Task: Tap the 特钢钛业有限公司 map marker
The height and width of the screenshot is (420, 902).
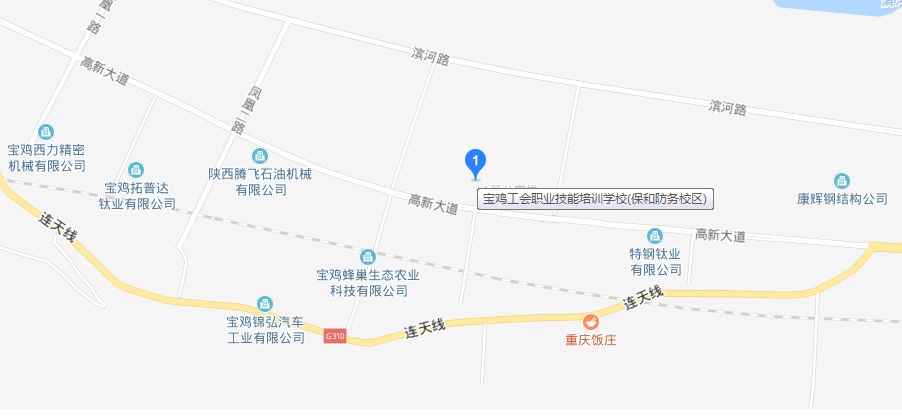Action: pos(655,236)
